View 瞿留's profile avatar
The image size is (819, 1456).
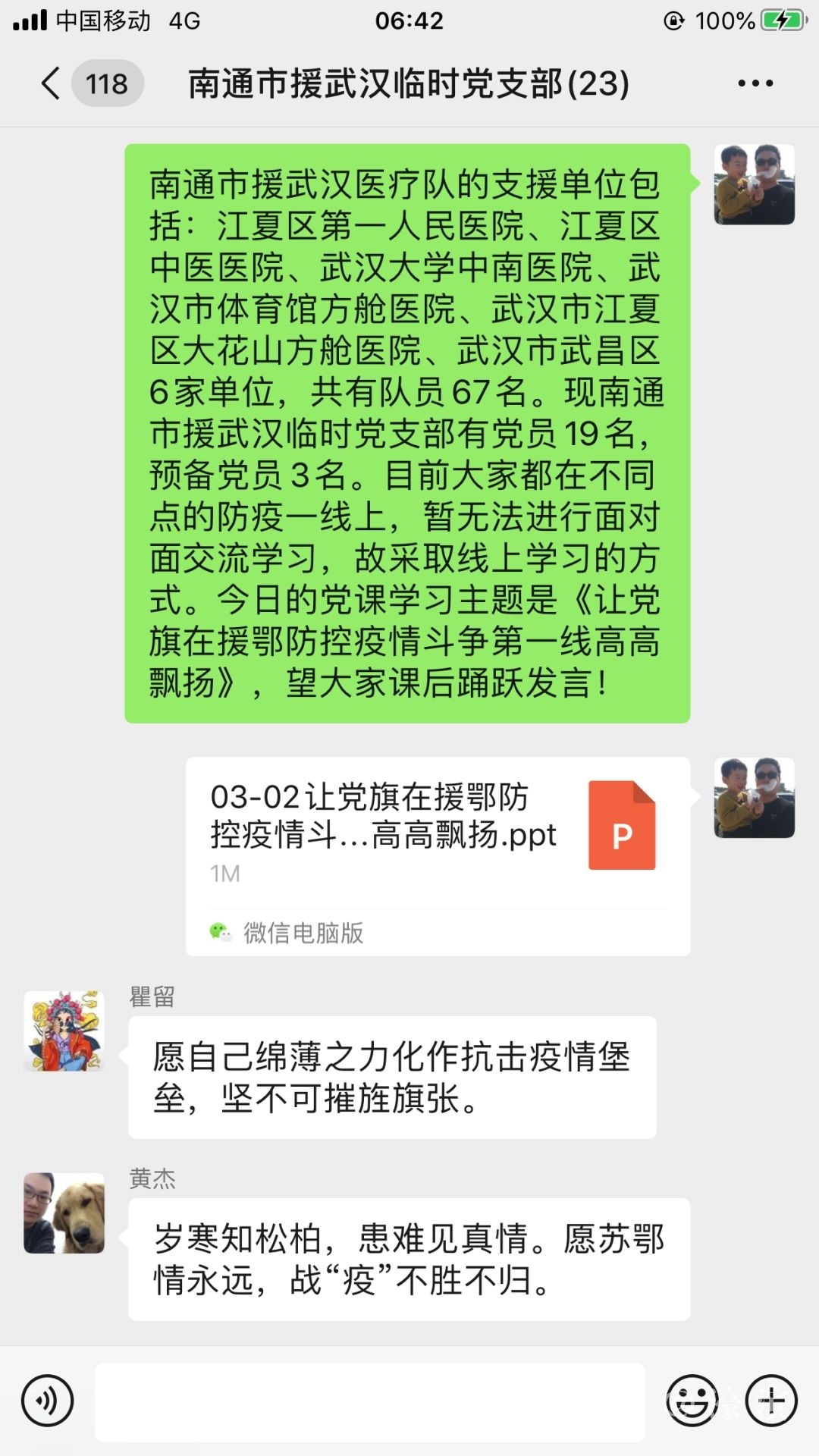pyautogui.click(x=64, y=1031)
